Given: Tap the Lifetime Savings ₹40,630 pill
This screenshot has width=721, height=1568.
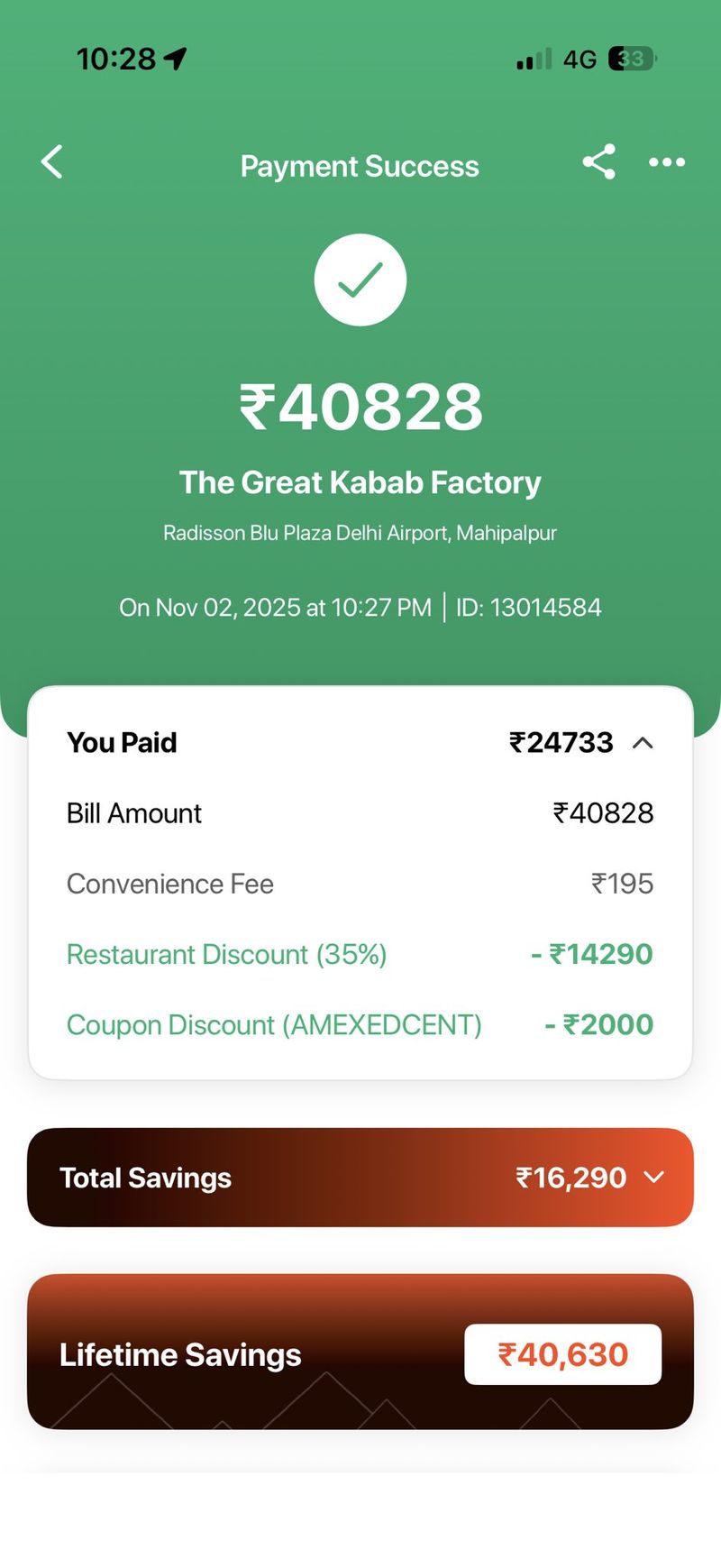Looking at the screenshot, I should pos(562,1354).
